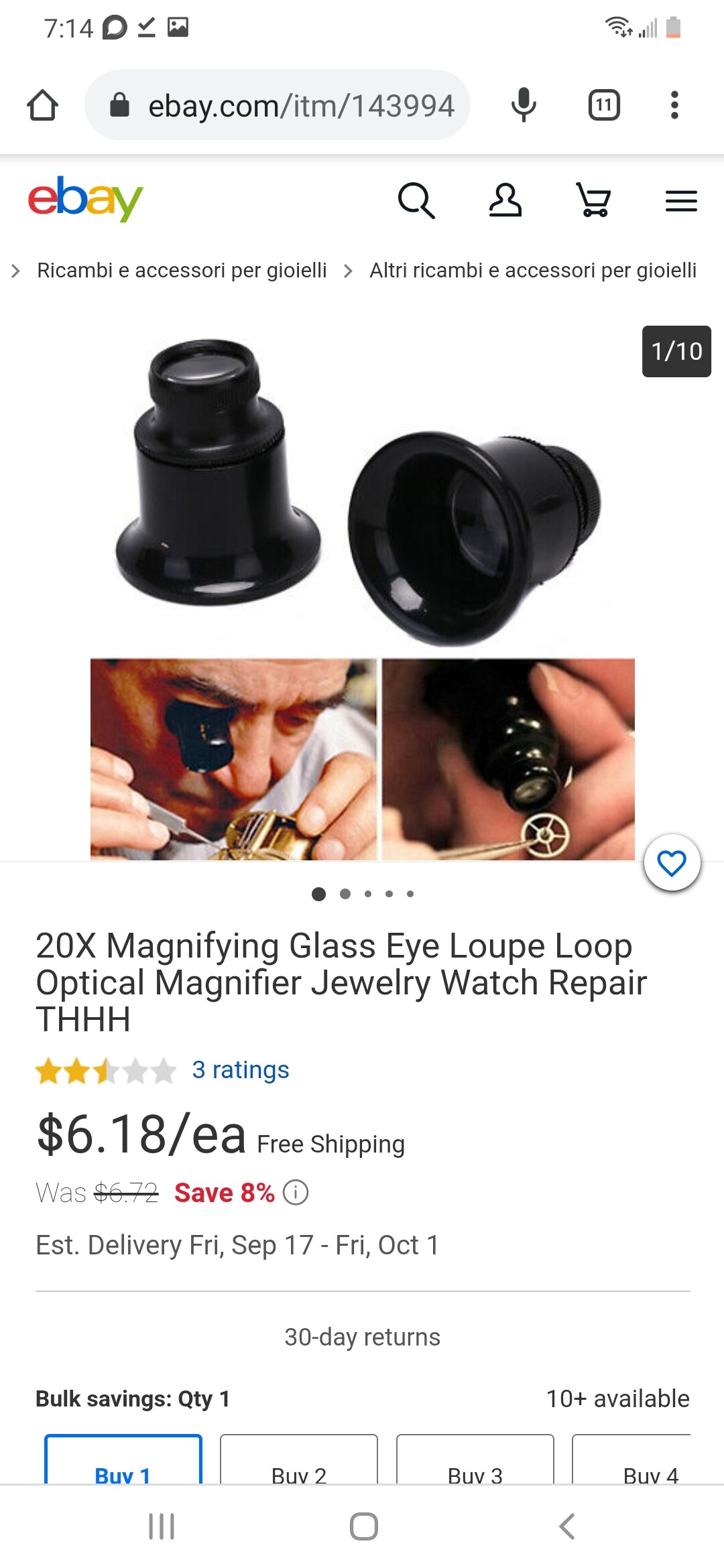Open the eBay hamburger menu
This screenshot has width=724, height=1568.
tap(681, 200)
